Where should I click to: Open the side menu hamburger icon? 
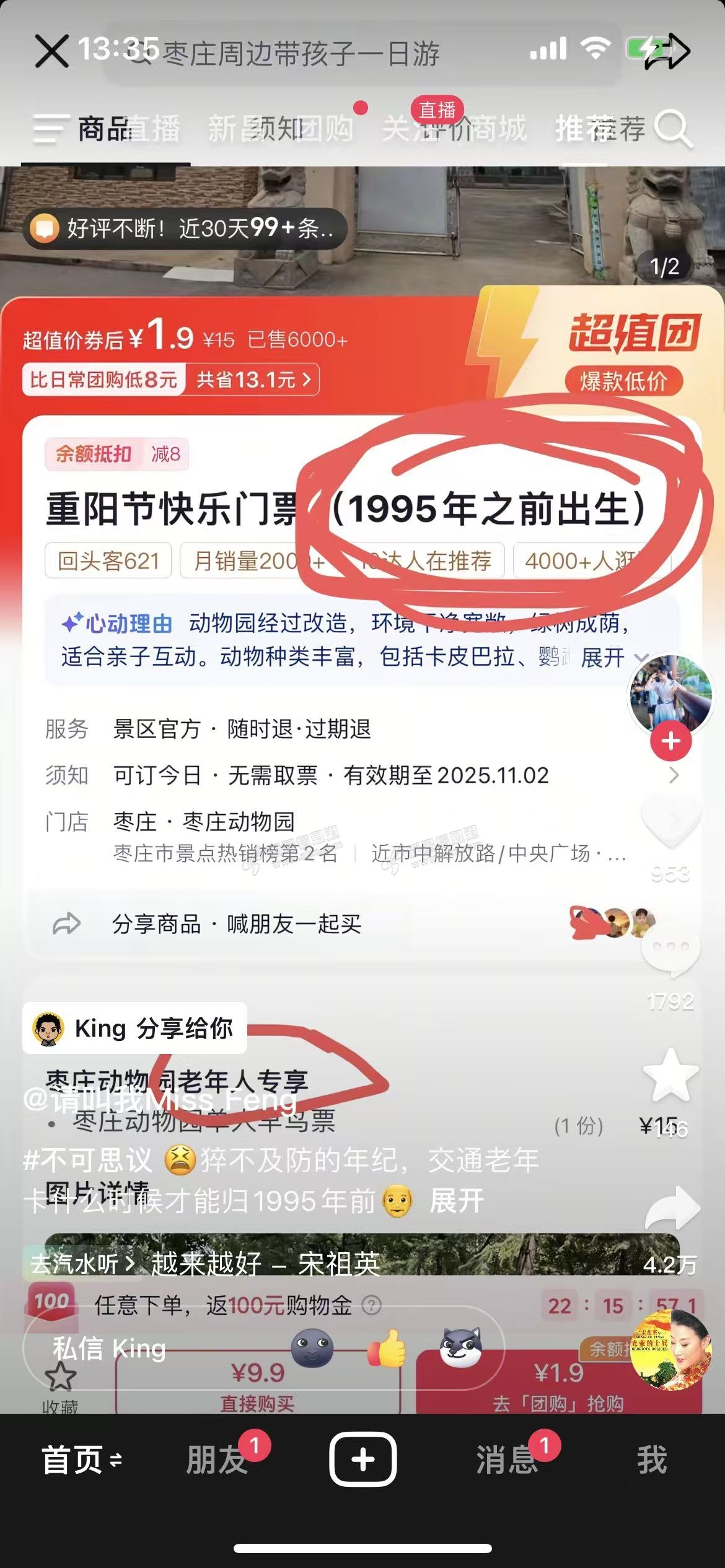(48, 129)
